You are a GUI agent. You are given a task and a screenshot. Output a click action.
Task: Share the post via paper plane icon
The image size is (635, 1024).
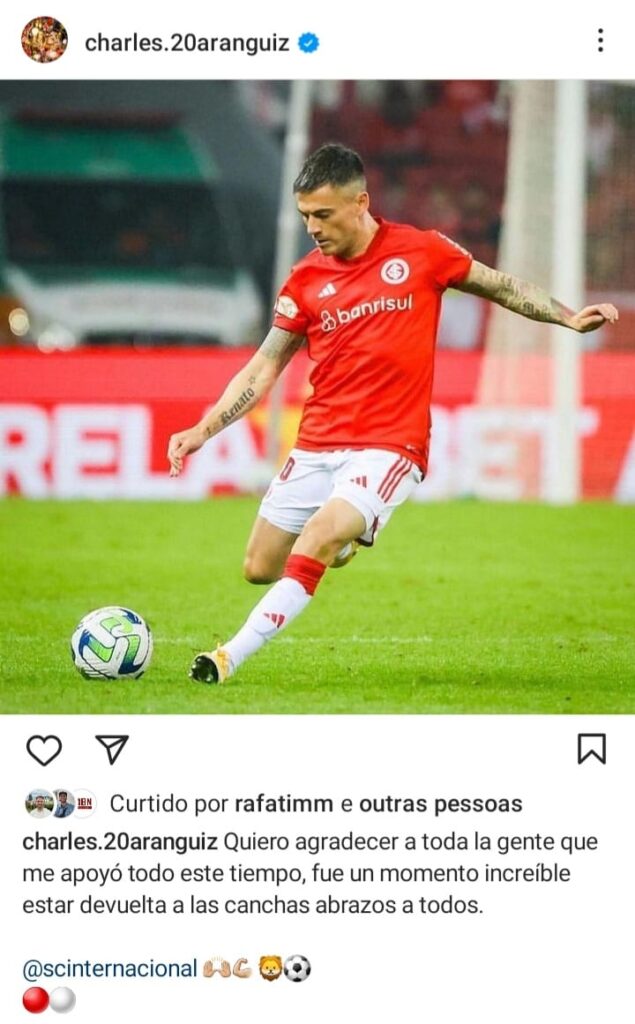coord(112,749)
